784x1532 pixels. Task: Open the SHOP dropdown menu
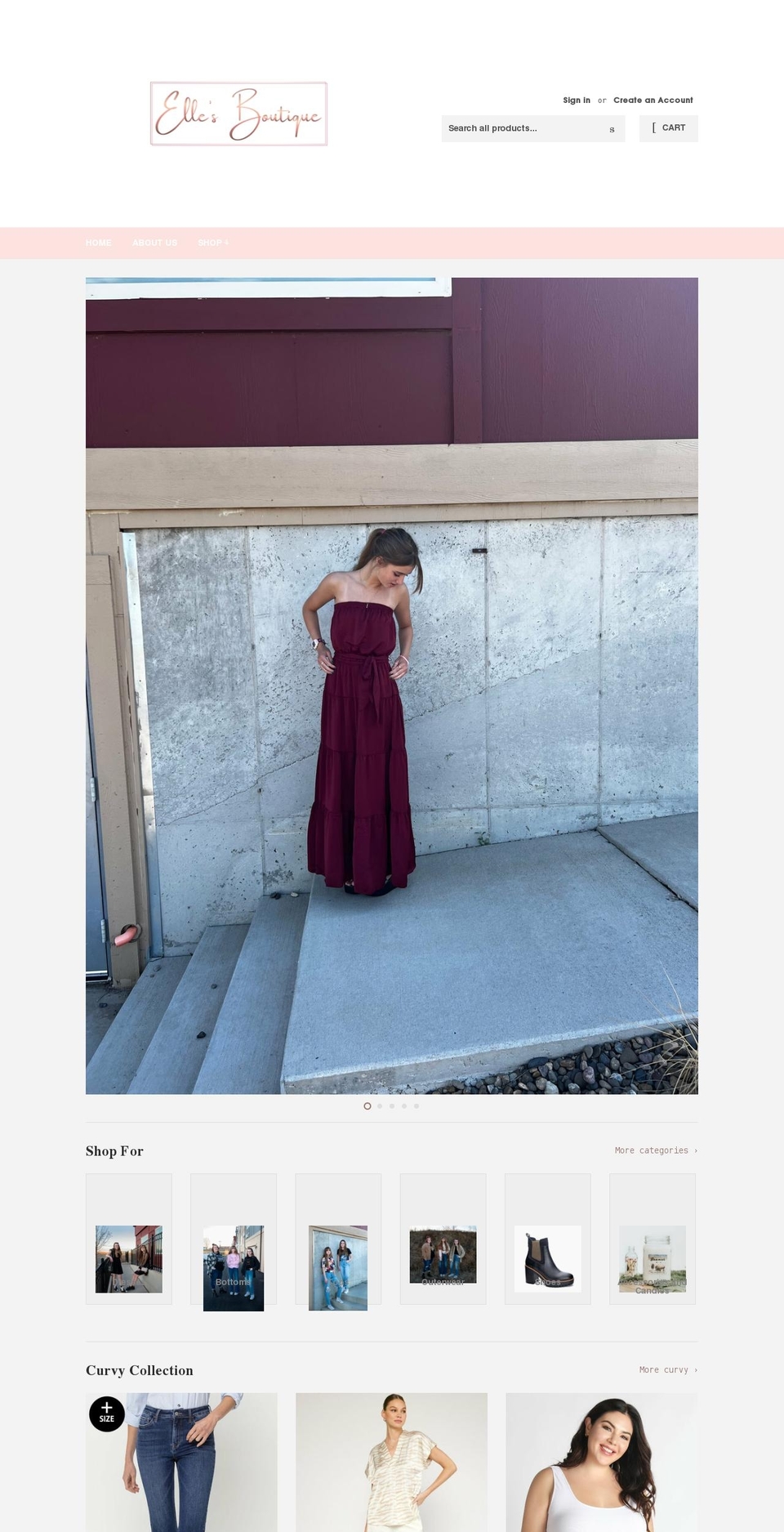(211, 243)
